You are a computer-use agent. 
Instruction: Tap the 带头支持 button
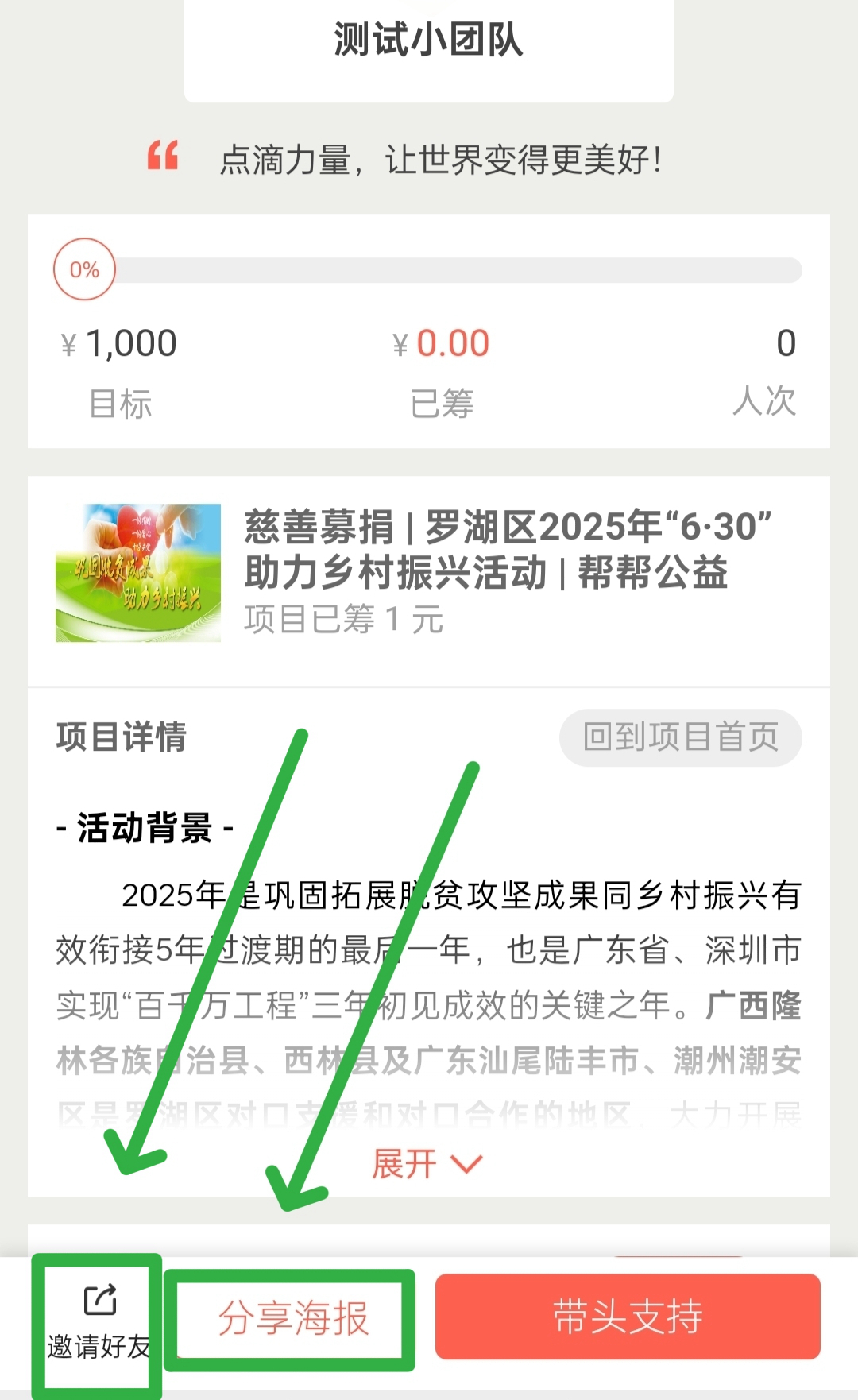628,1317
